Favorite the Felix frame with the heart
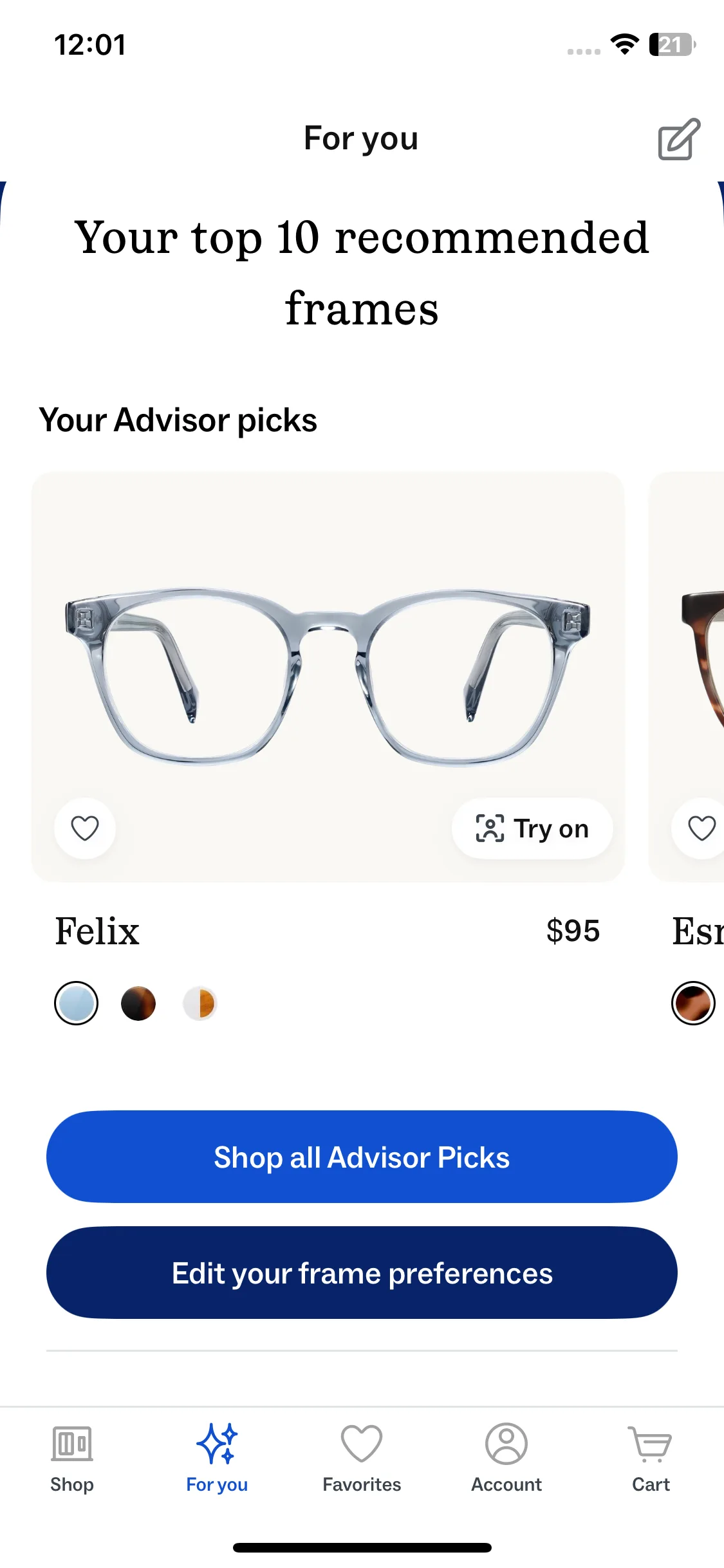Screen dimensions: 724x1568 [x=85, y=828]
